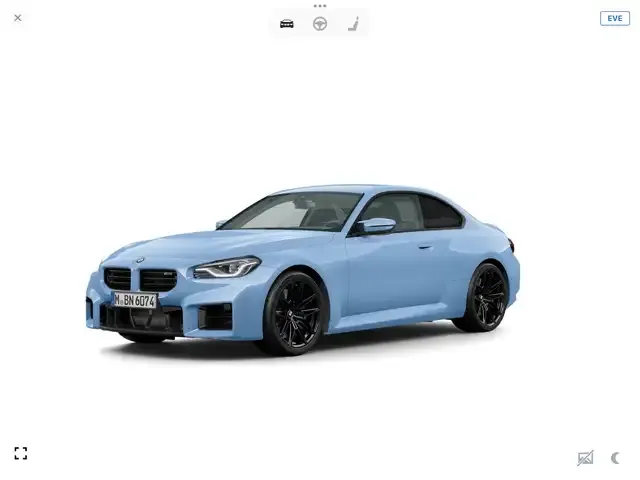Switch to the steering wheel interior view
The width and height of the screenshot is (640, 480).
pyautogui.click(x=320, y=24)
